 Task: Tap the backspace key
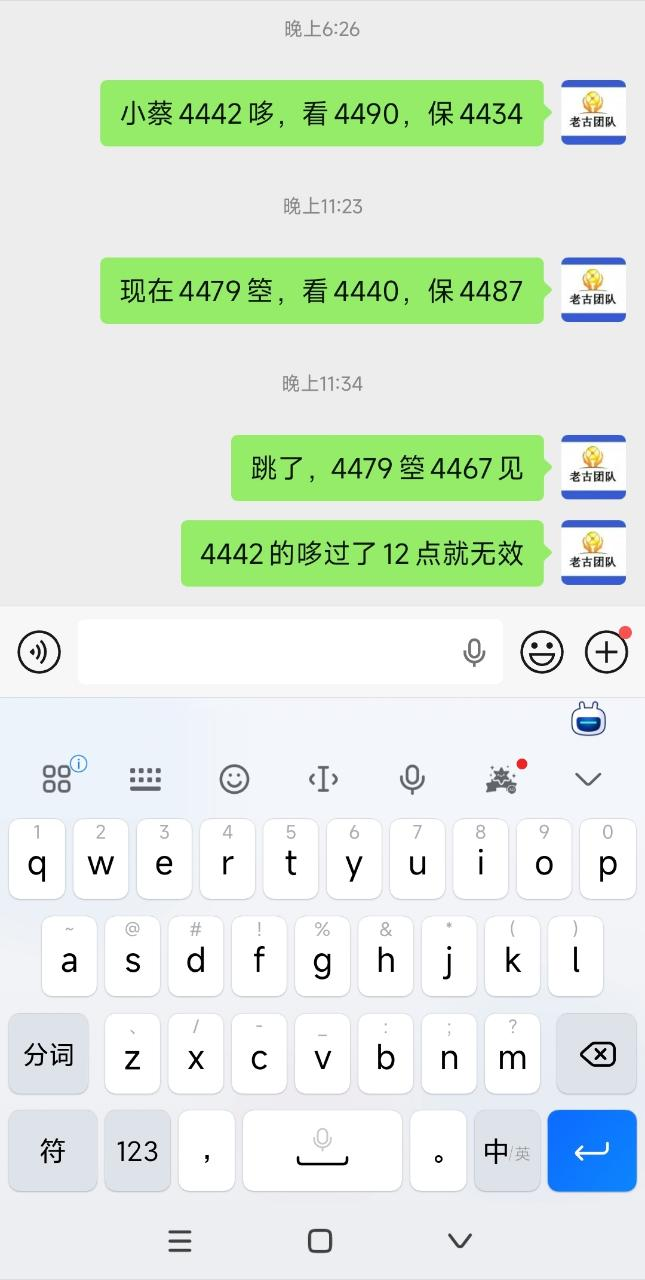point(597,1054)
